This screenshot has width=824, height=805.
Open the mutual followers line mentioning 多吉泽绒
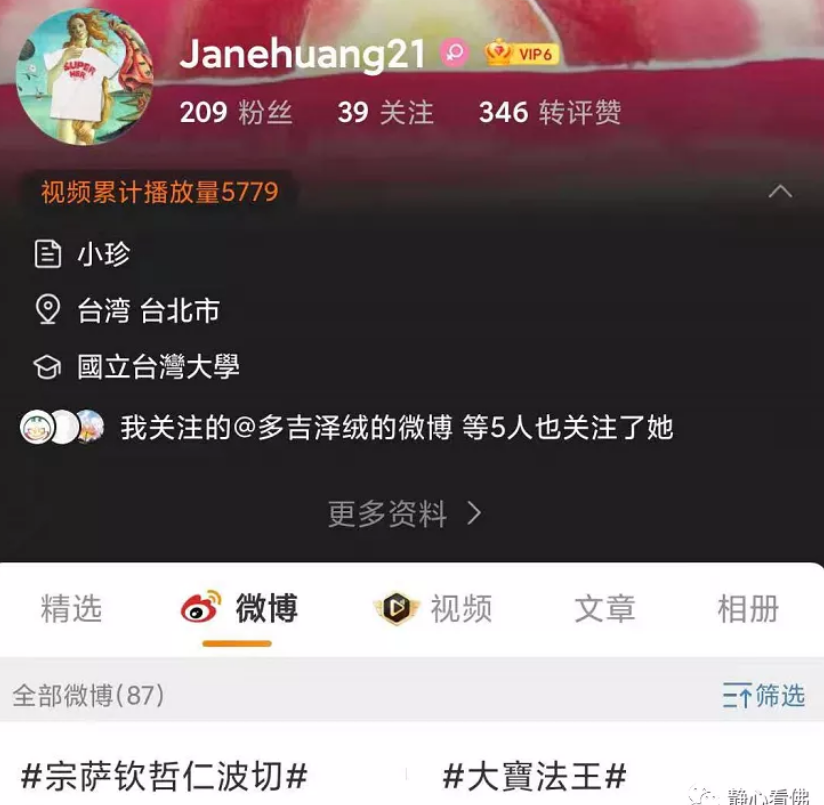pos(396,428)
